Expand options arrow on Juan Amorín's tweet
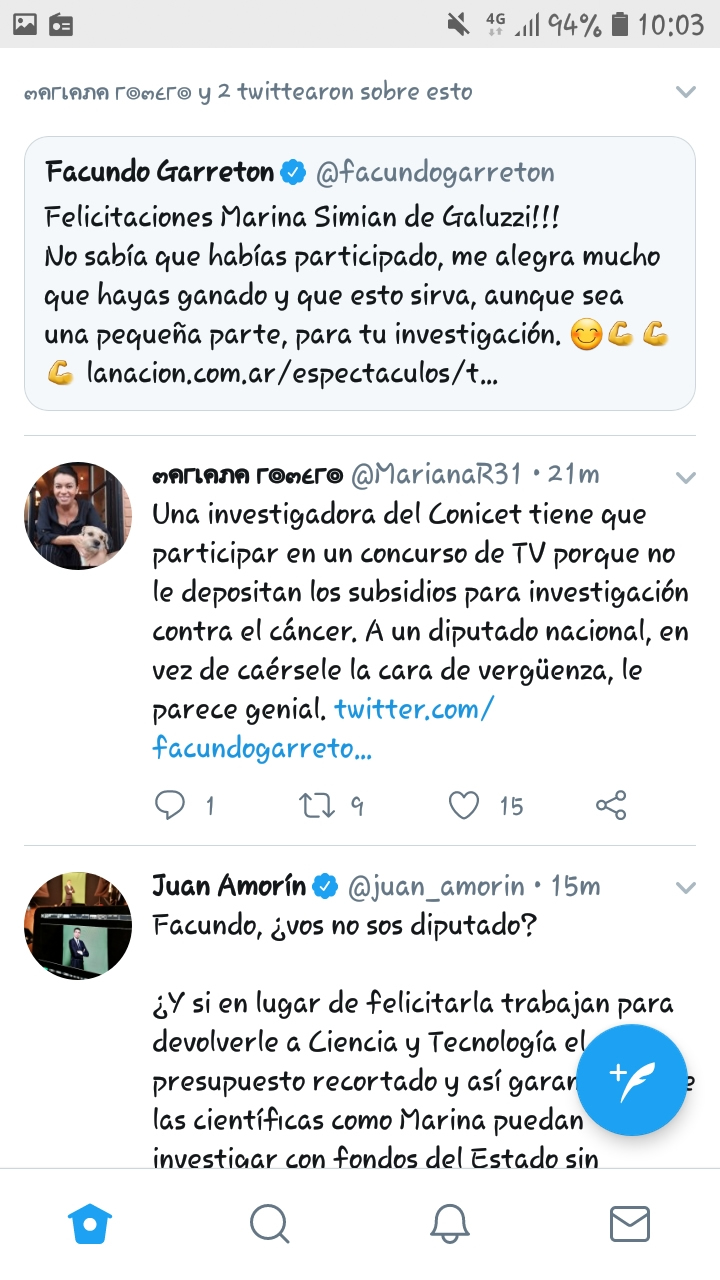Screen dimensions: 720x1280 [685, 887]
